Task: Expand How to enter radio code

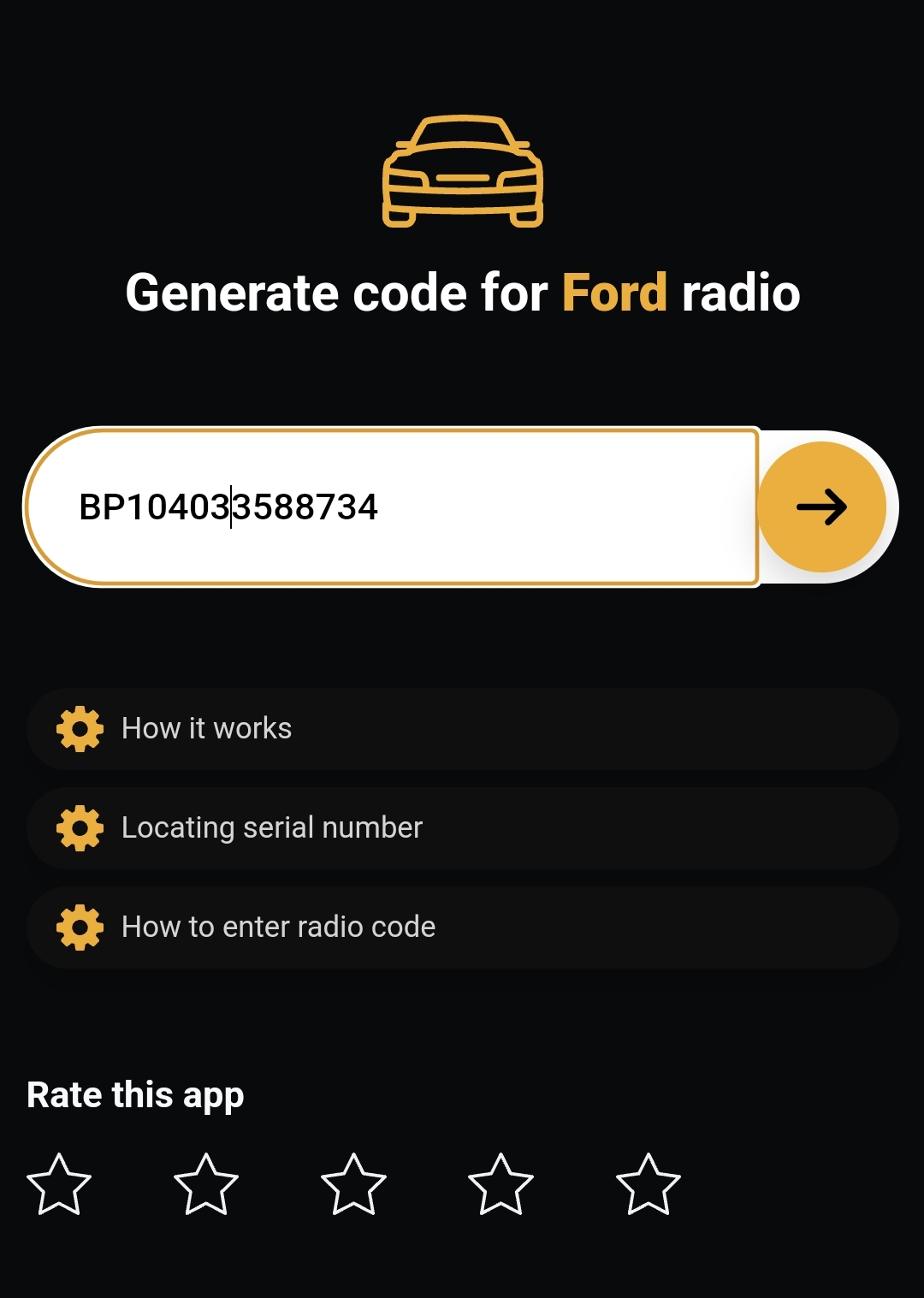Action: tap(462, 928)
